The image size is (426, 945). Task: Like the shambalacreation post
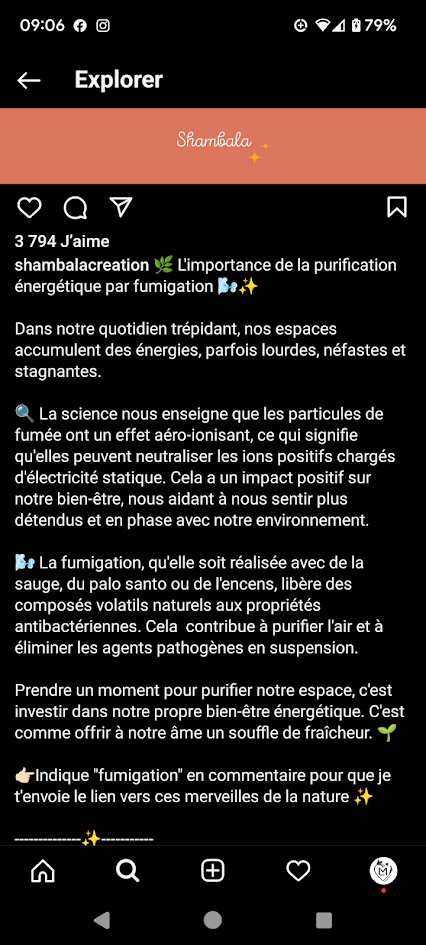tap(29, 207)
